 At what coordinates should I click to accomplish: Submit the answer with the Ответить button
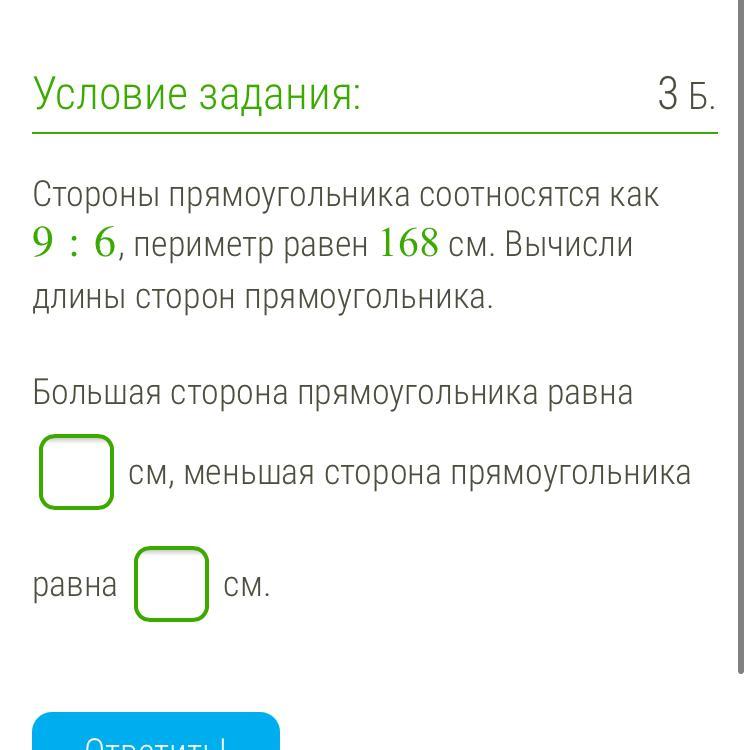pos(156,735)
